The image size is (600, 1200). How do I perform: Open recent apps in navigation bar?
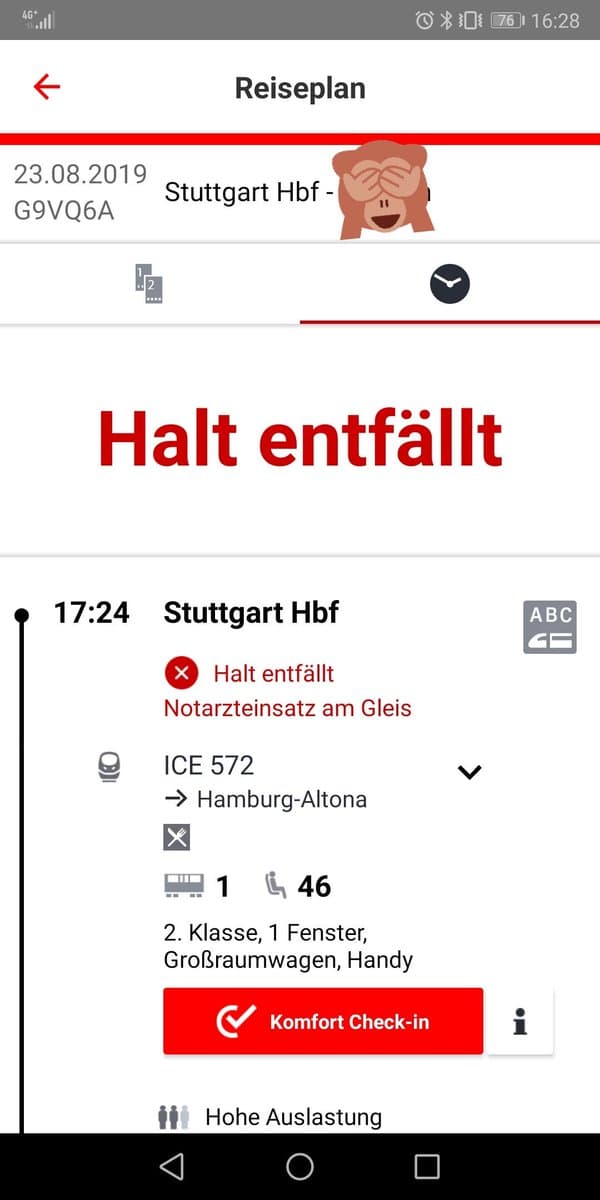(x=427, y=1166)
